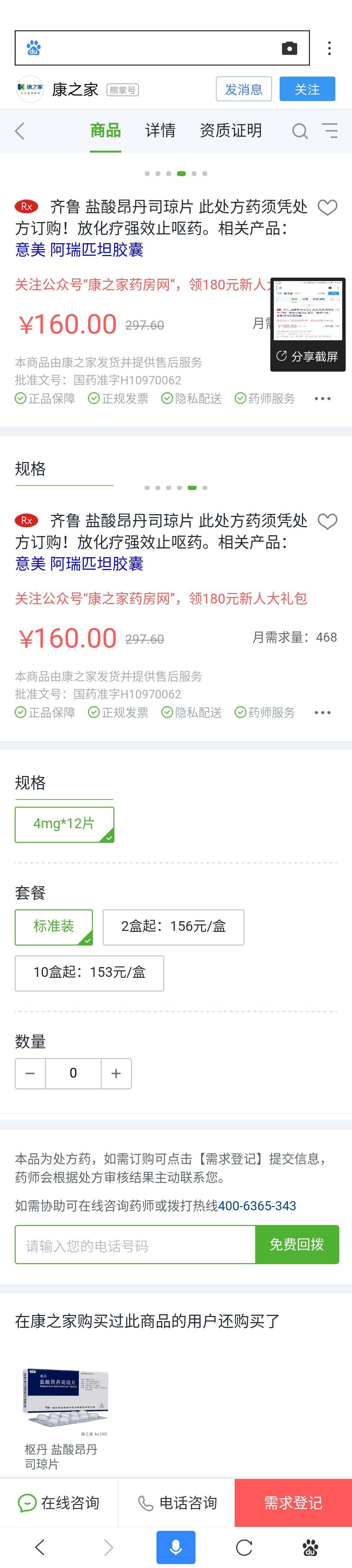Tap 需求登记 to register demand

coord(293,1503)
